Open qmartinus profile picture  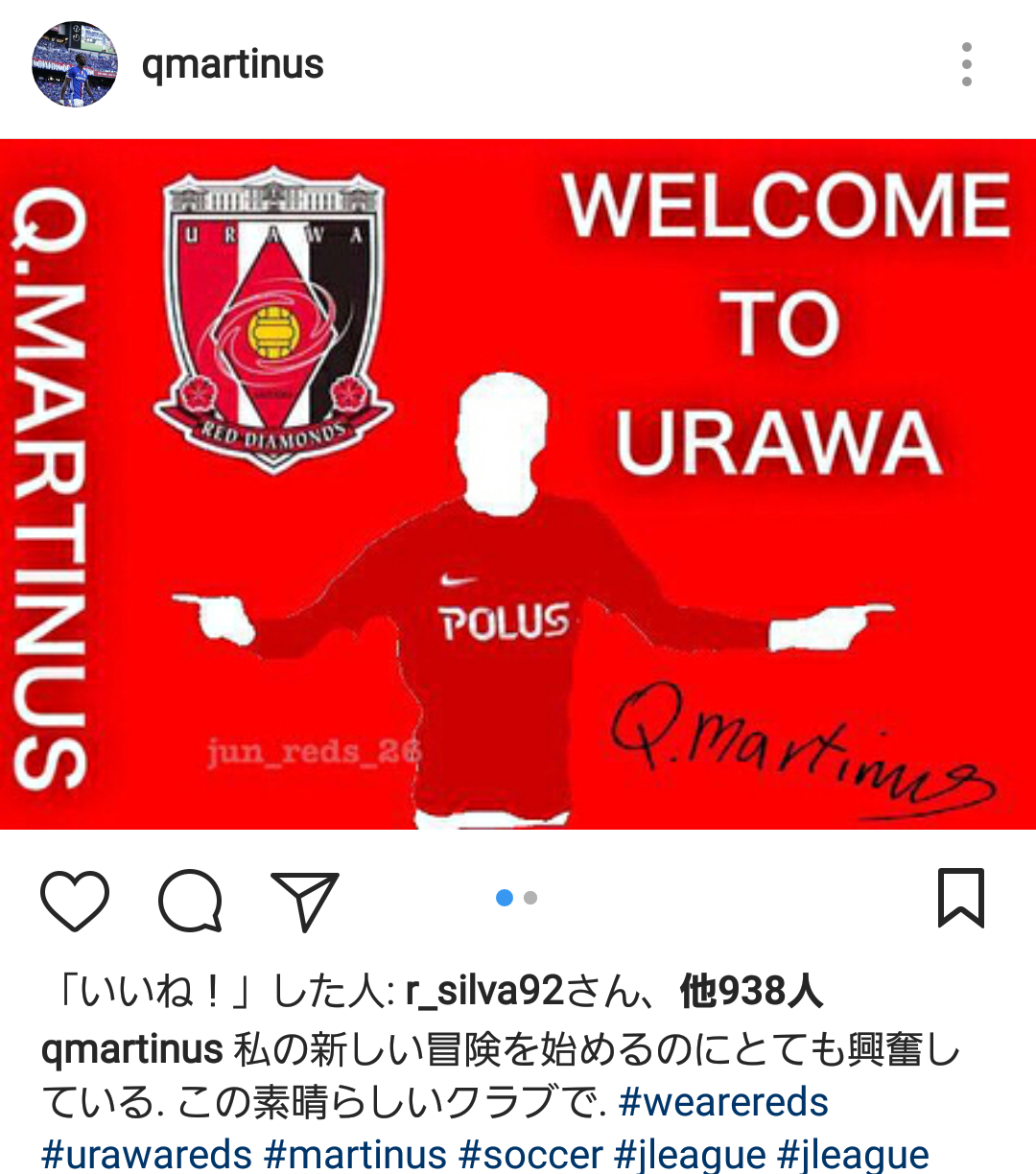75,63
